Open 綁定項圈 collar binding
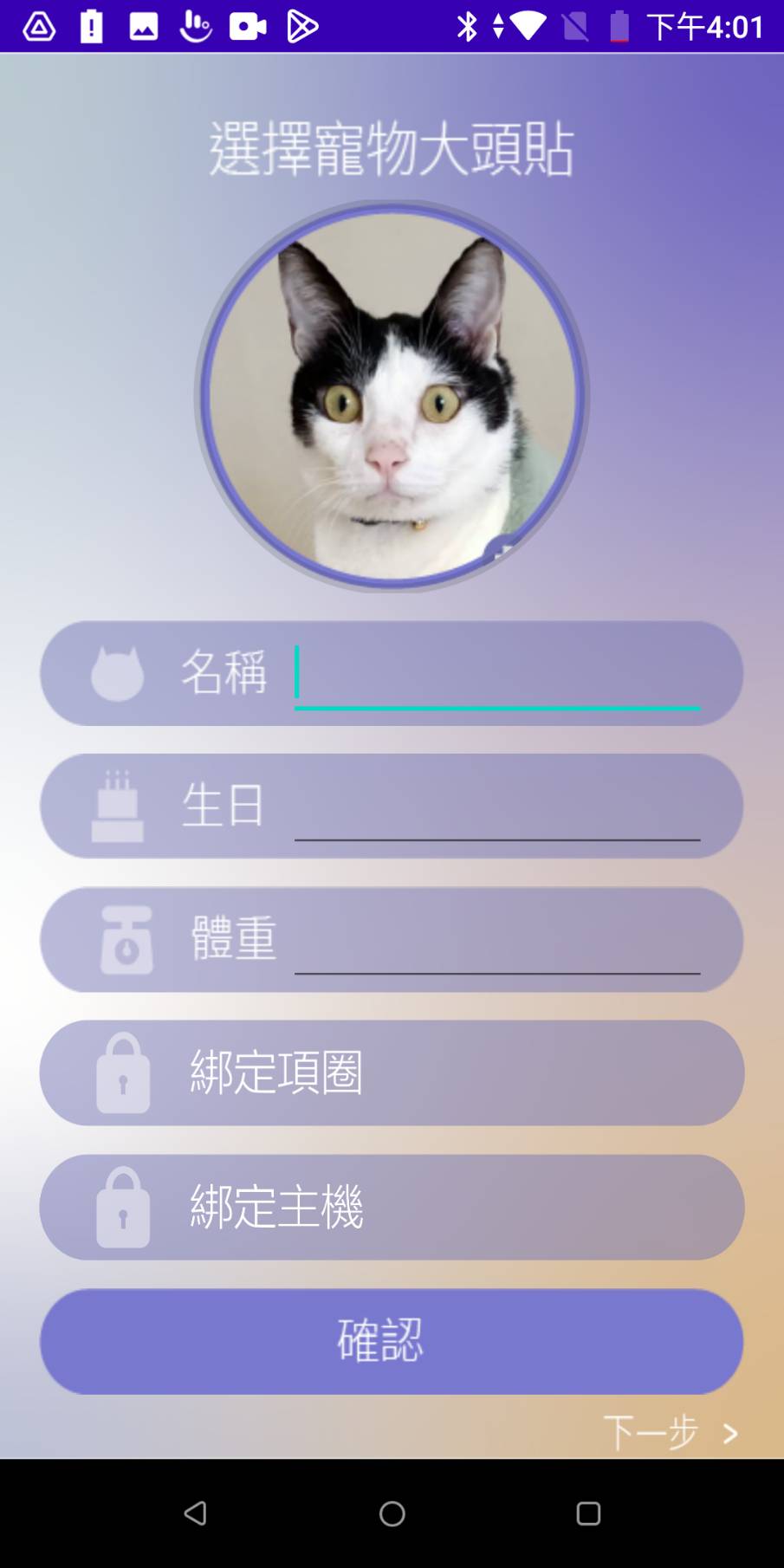This screenshot has width=784, height=1568. tap(392, 1073)
